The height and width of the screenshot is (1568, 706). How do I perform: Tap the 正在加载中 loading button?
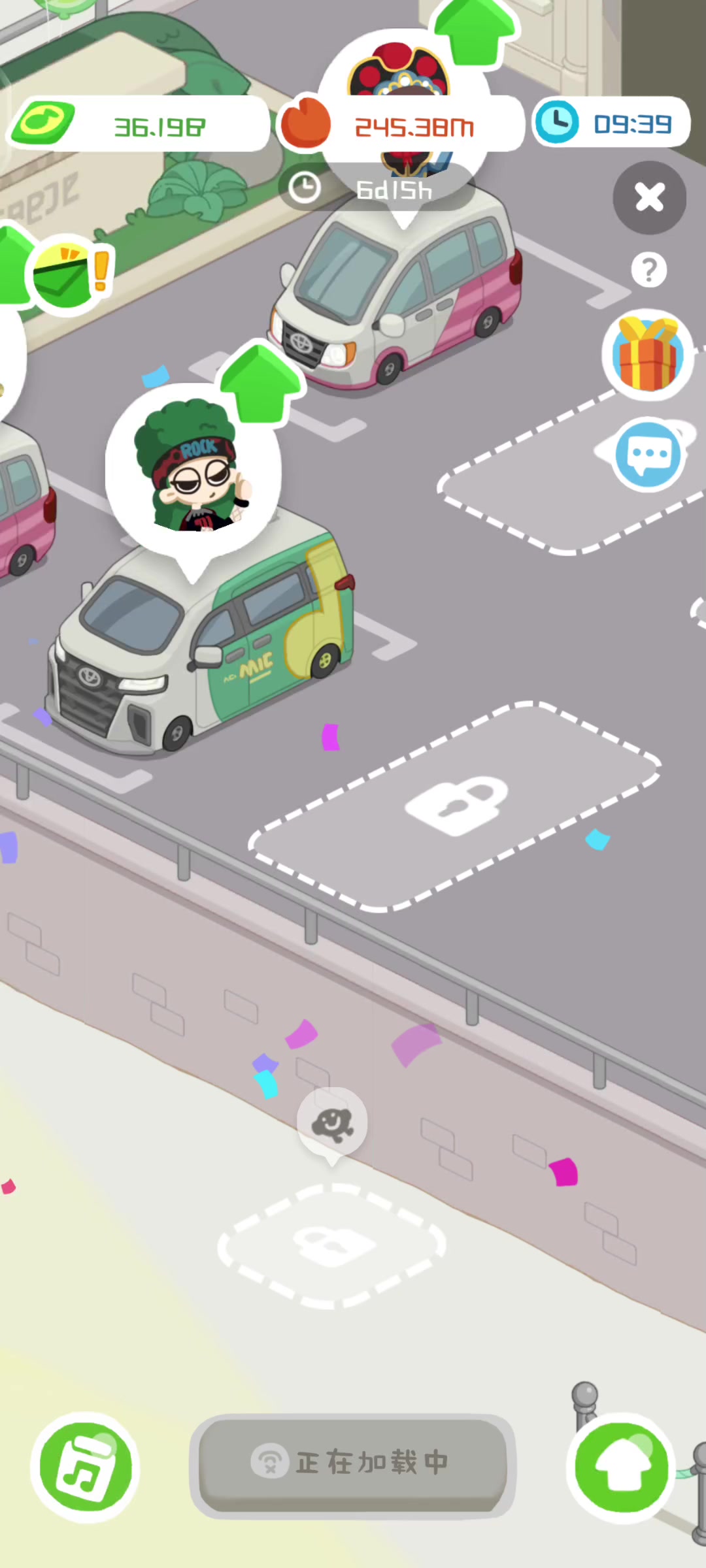point(353,1463)
